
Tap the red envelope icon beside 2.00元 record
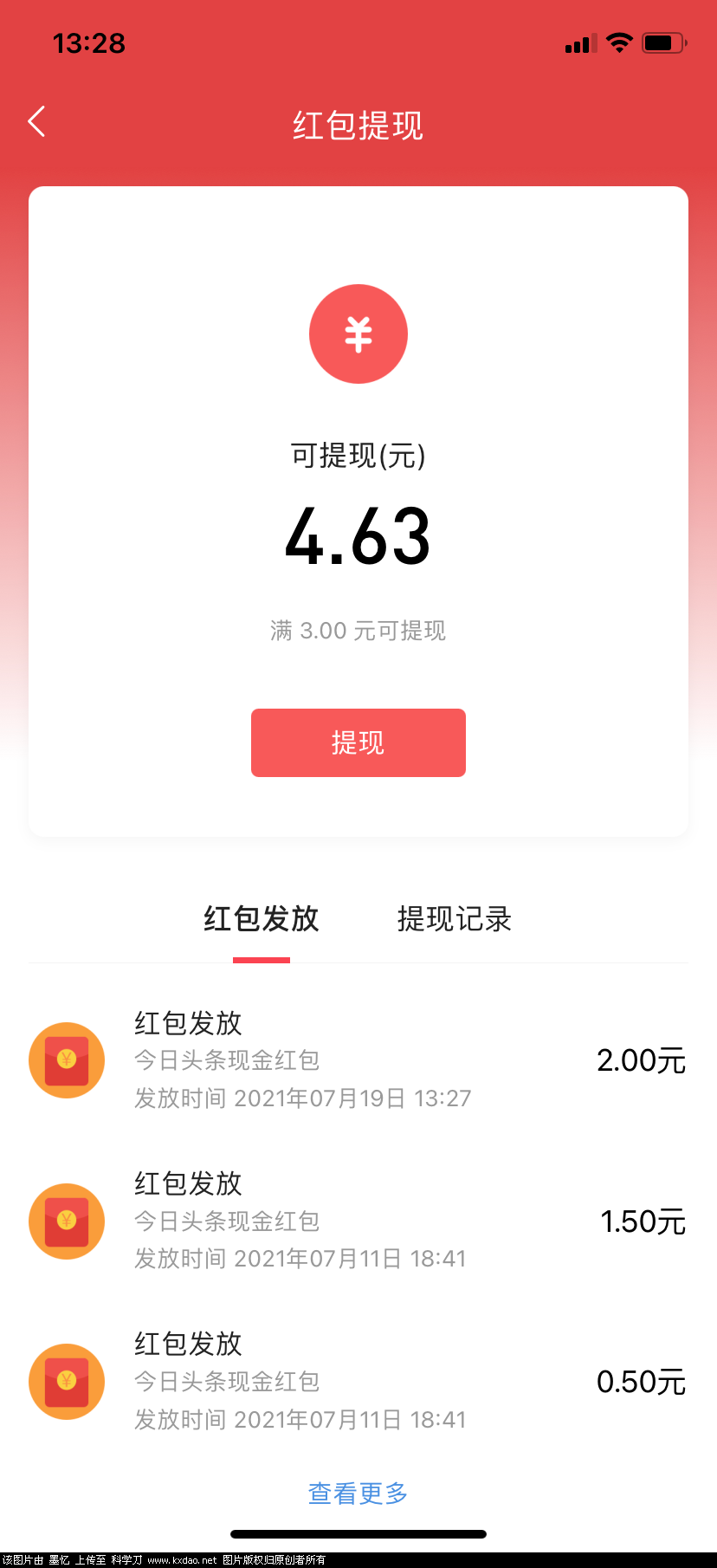tap(67, 1059)
